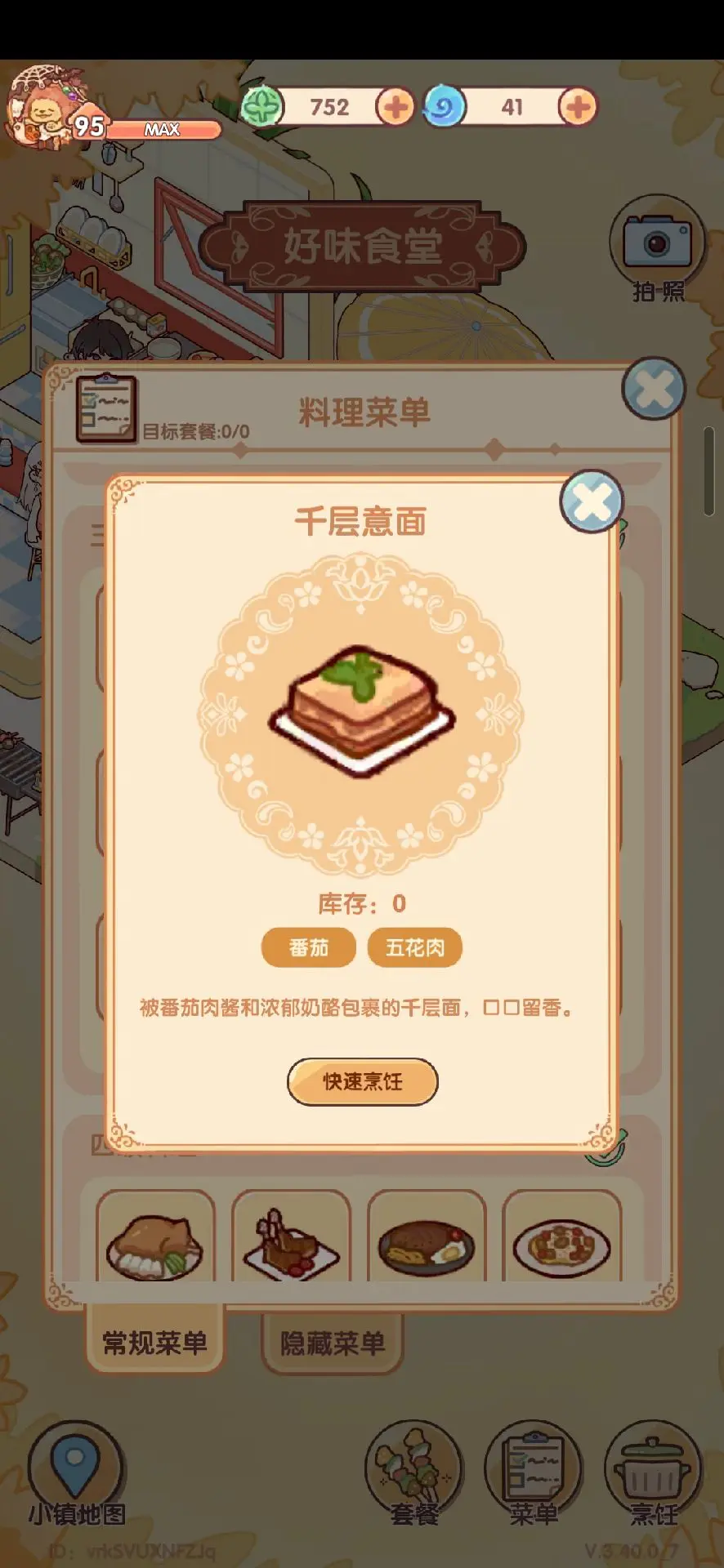Tap the 快速烹饪 button
The height and width of the screenshot is (1568, 724).
[362, 1081]
